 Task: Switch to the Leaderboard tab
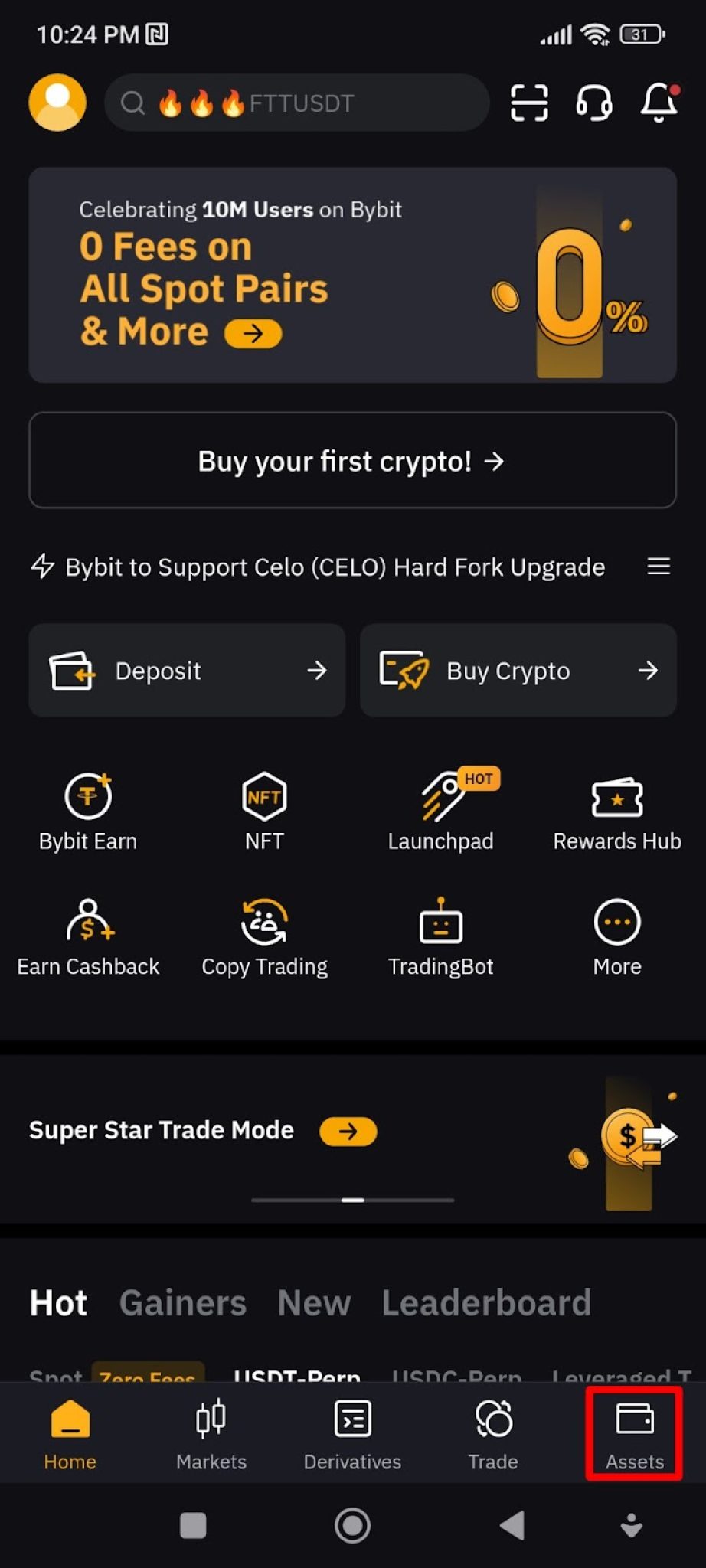point(488,1302)
